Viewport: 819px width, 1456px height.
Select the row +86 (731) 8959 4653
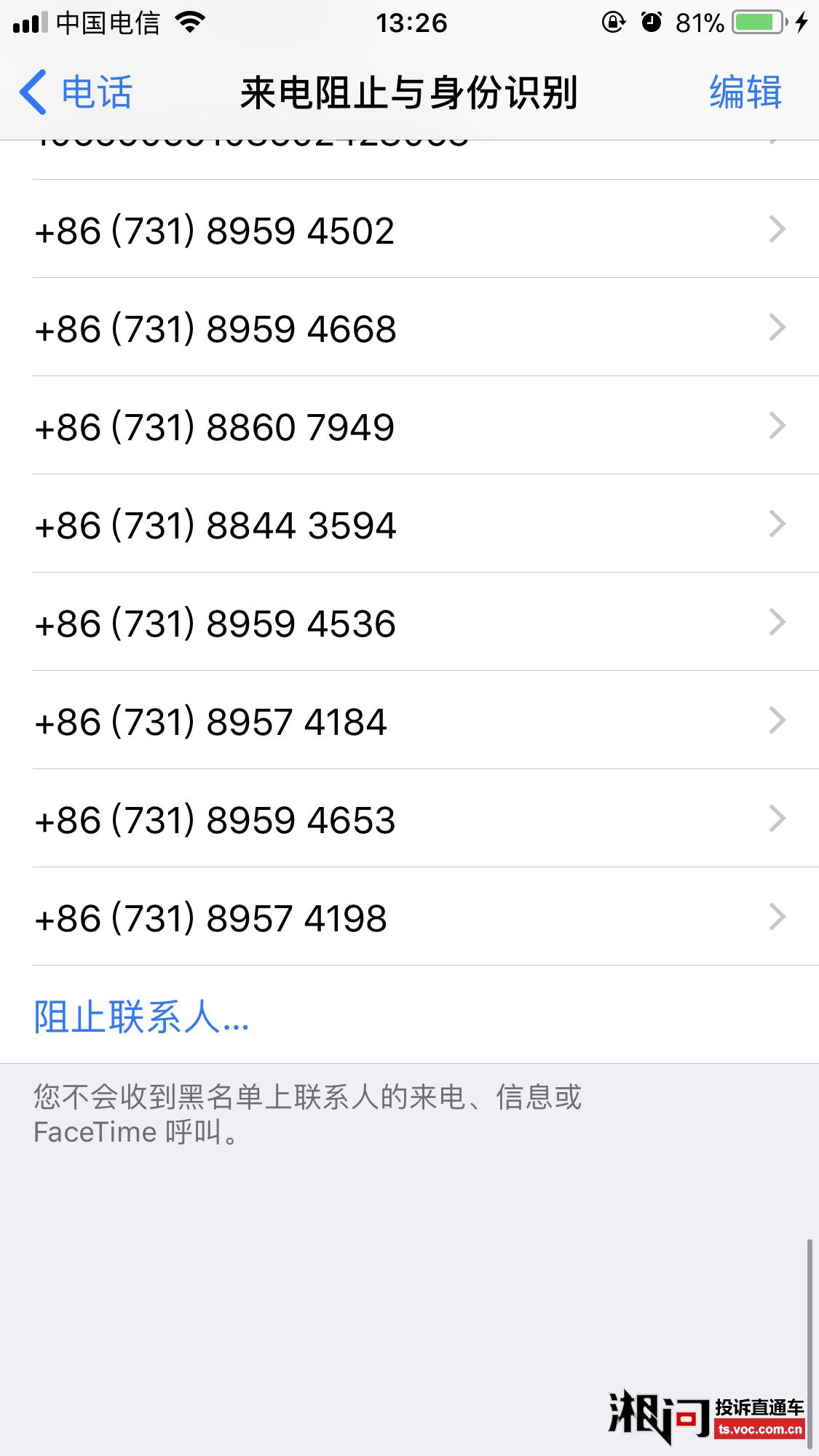tap(409, 819)
